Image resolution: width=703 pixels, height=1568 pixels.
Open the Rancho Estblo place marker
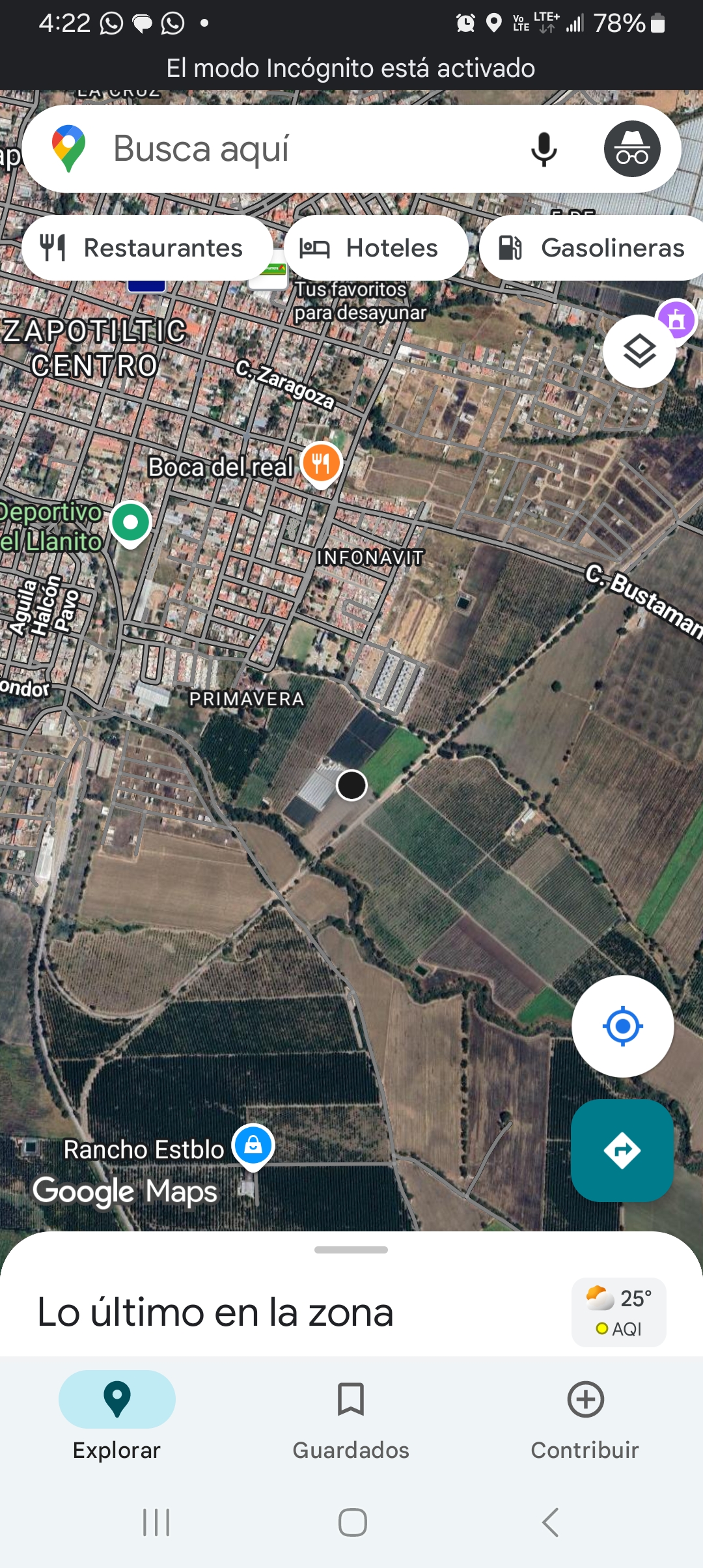253,1145
